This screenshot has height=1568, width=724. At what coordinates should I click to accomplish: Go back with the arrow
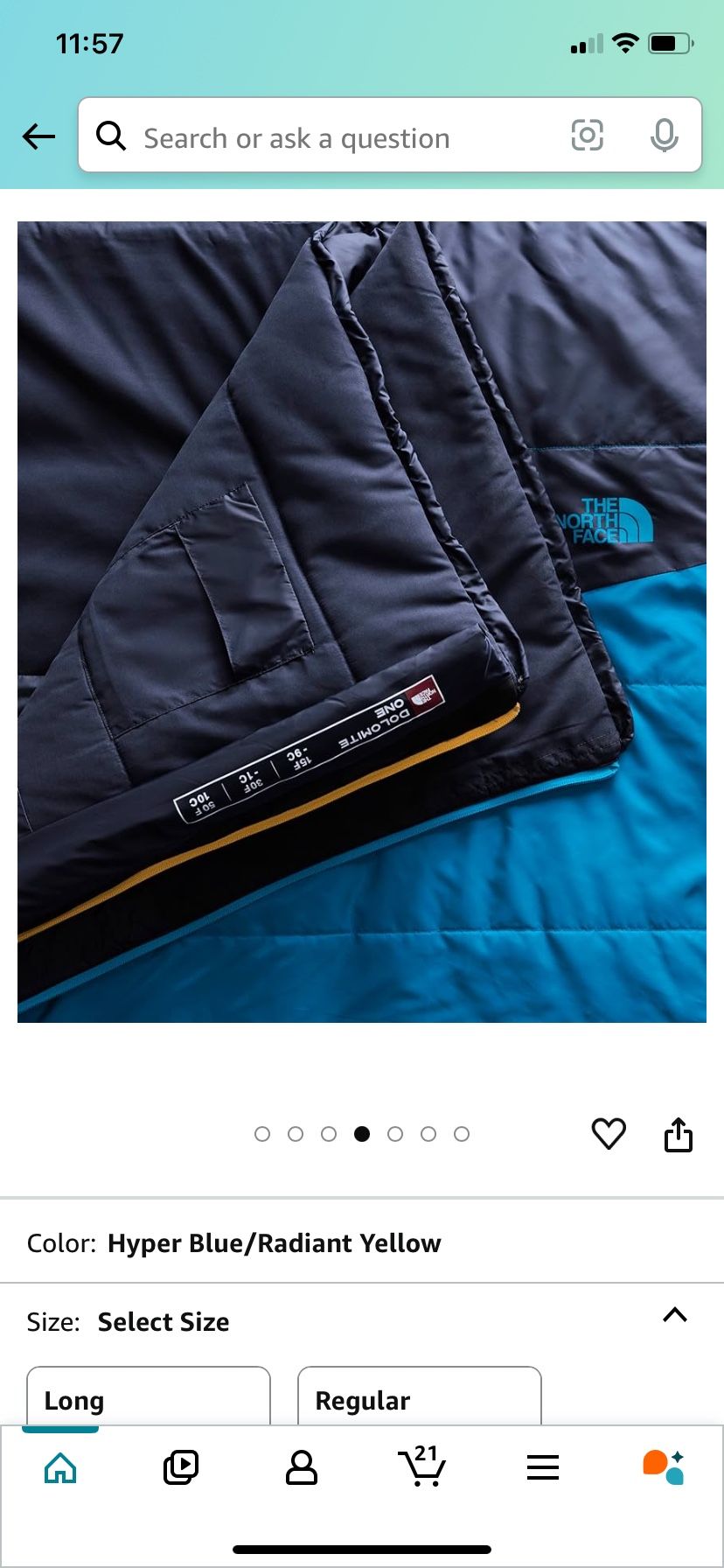38,136
